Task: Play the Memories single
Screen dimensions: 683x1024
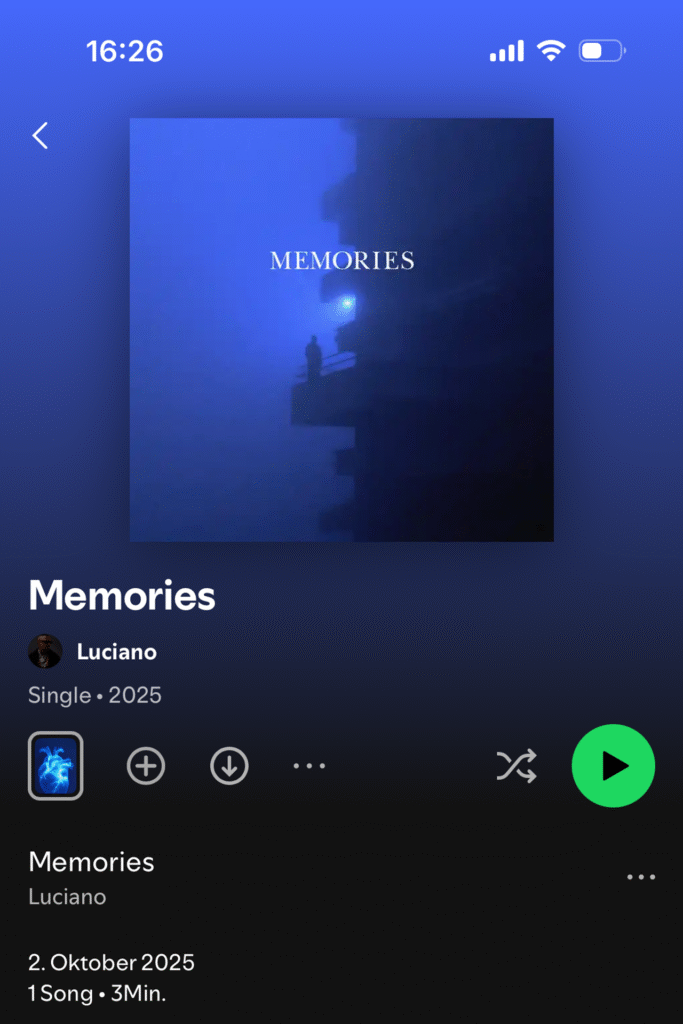Action: tap(613, 766)
